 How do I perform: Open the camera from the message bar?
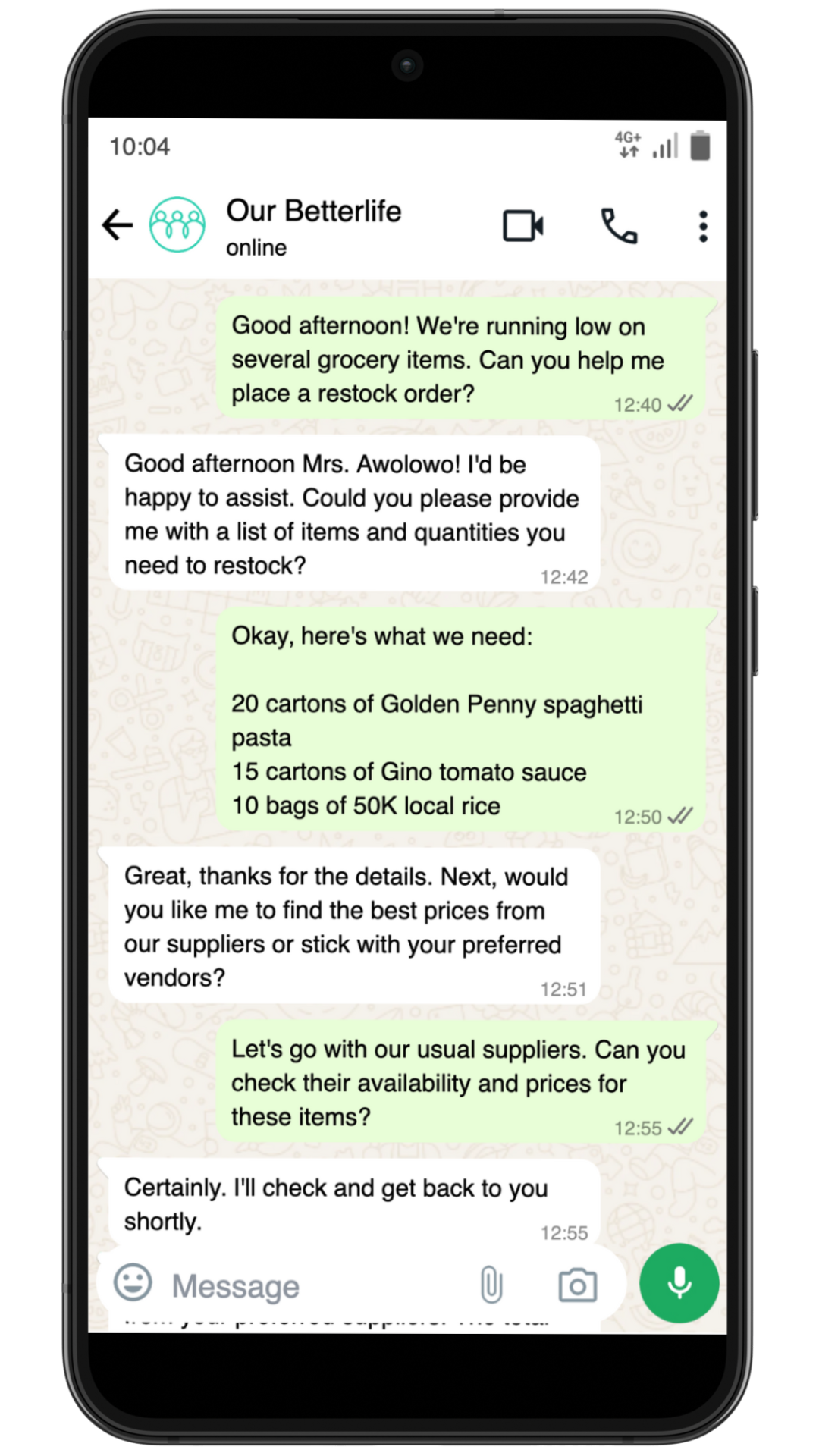pos(577,1285)
